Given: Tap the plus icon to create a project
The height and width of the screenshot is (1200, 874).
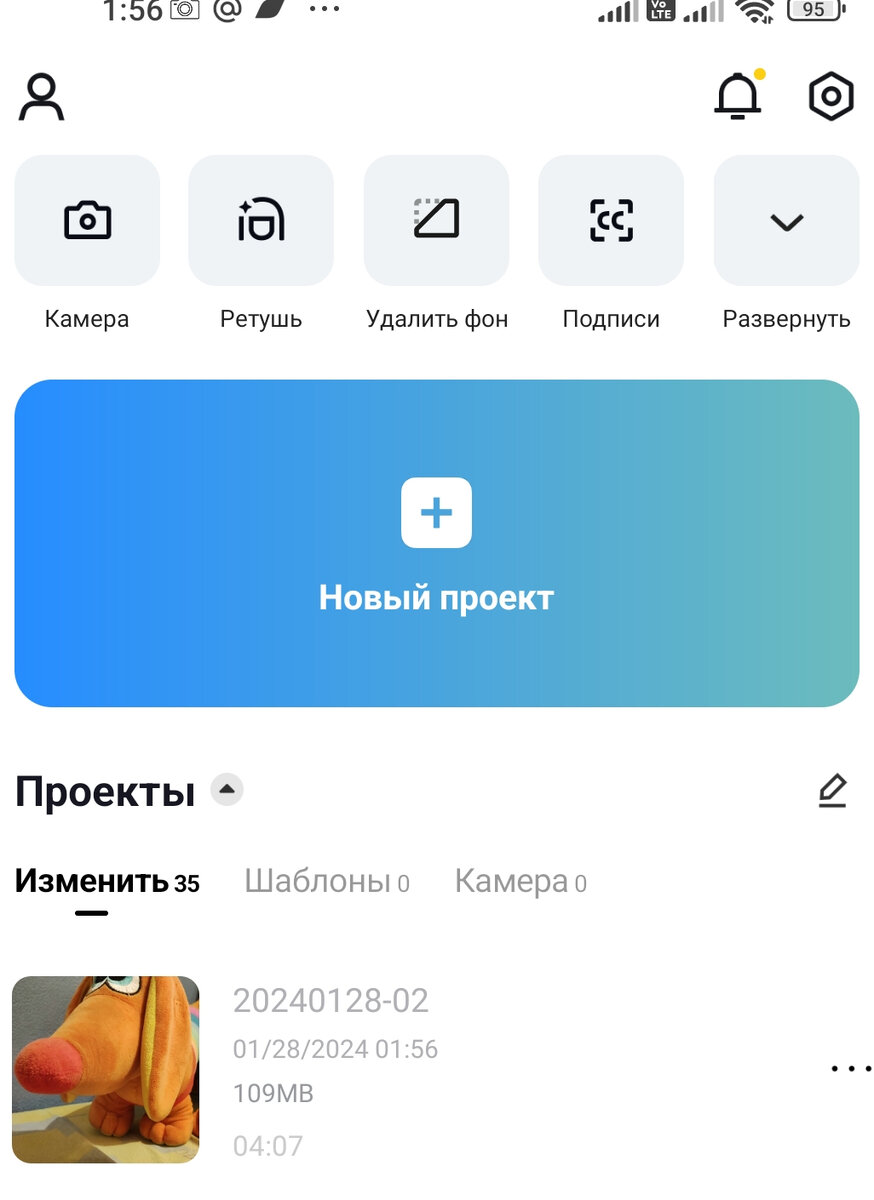Looking at the screenshot, I should pos(436,512).
